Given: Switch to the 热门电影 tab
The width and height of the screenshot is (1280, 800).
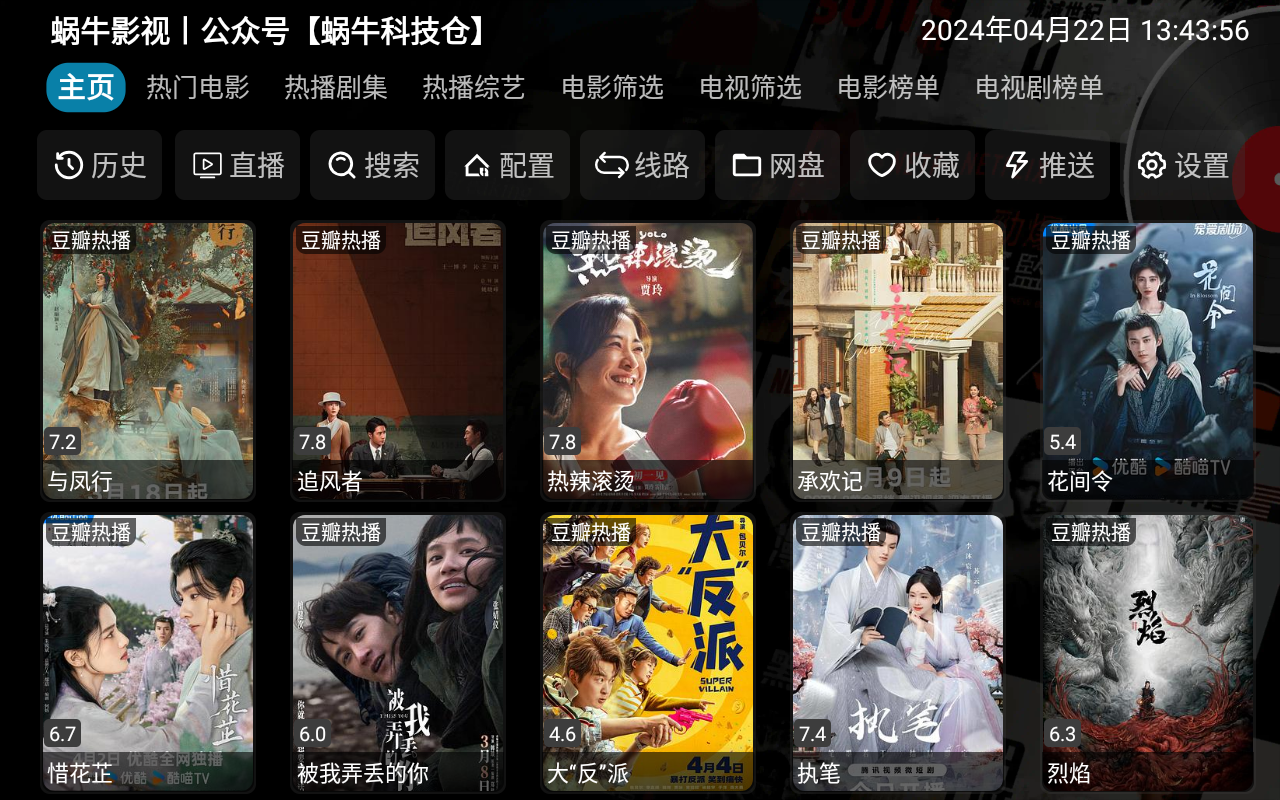Looking at the screenshot, I should click(198, 88).
